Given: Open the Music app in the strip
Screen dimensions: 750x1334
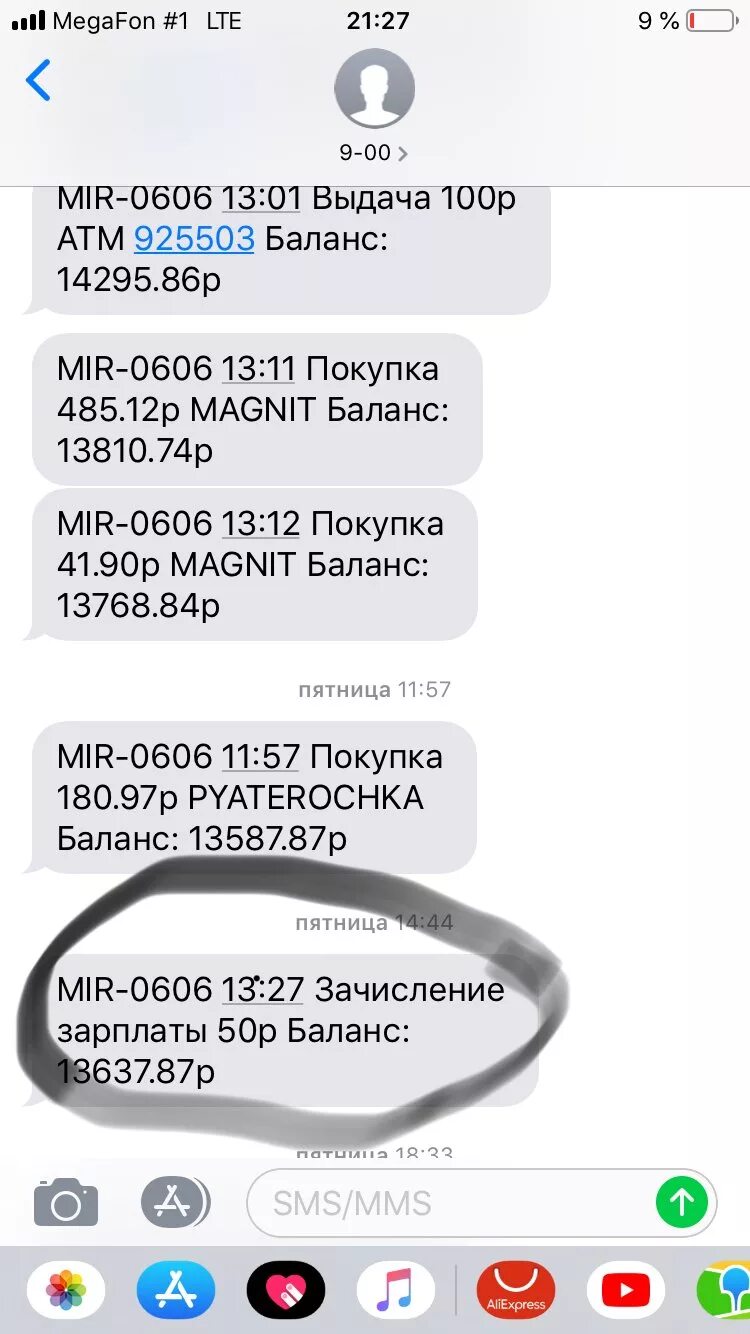Looking at the screenshot, I should point(396,1290).
